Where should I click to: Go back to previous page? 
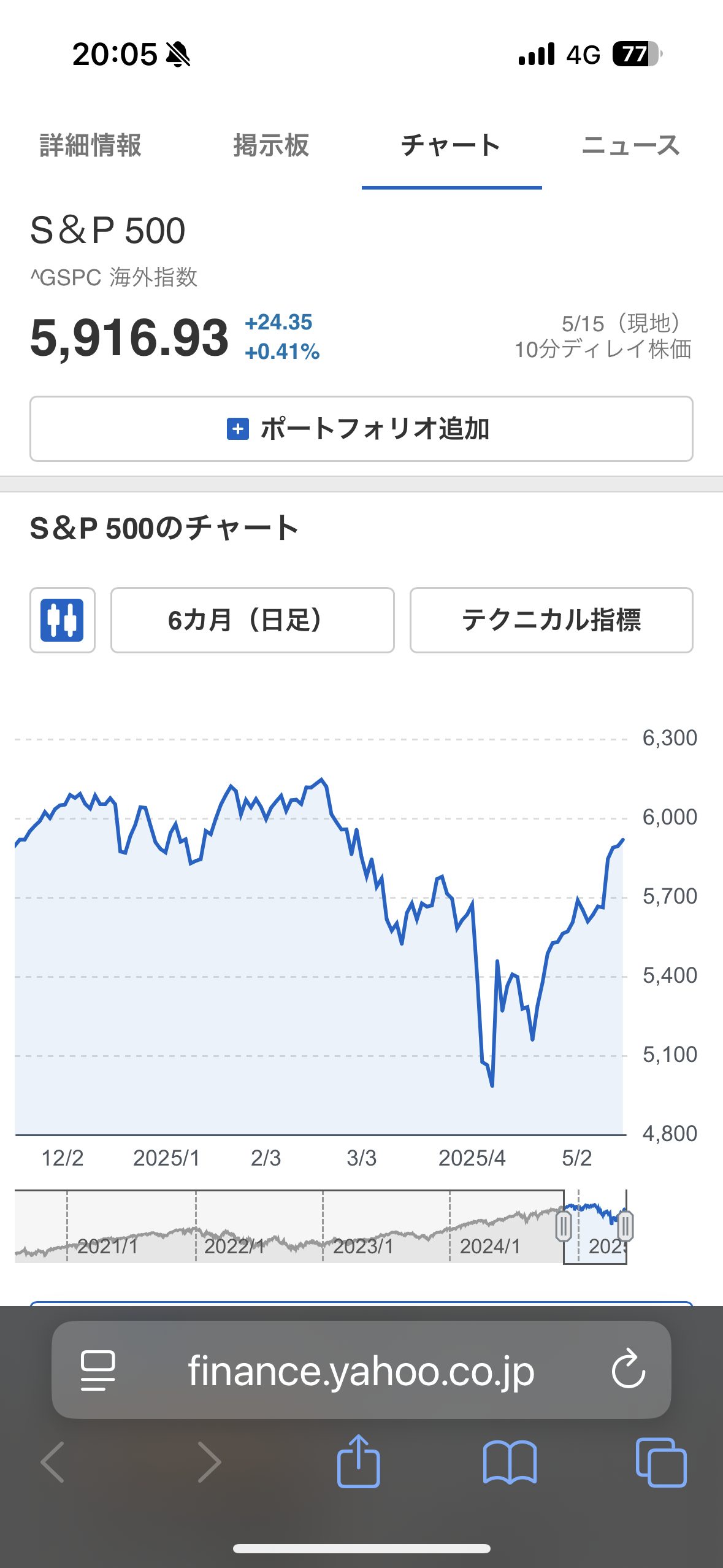coord(53,1463)
